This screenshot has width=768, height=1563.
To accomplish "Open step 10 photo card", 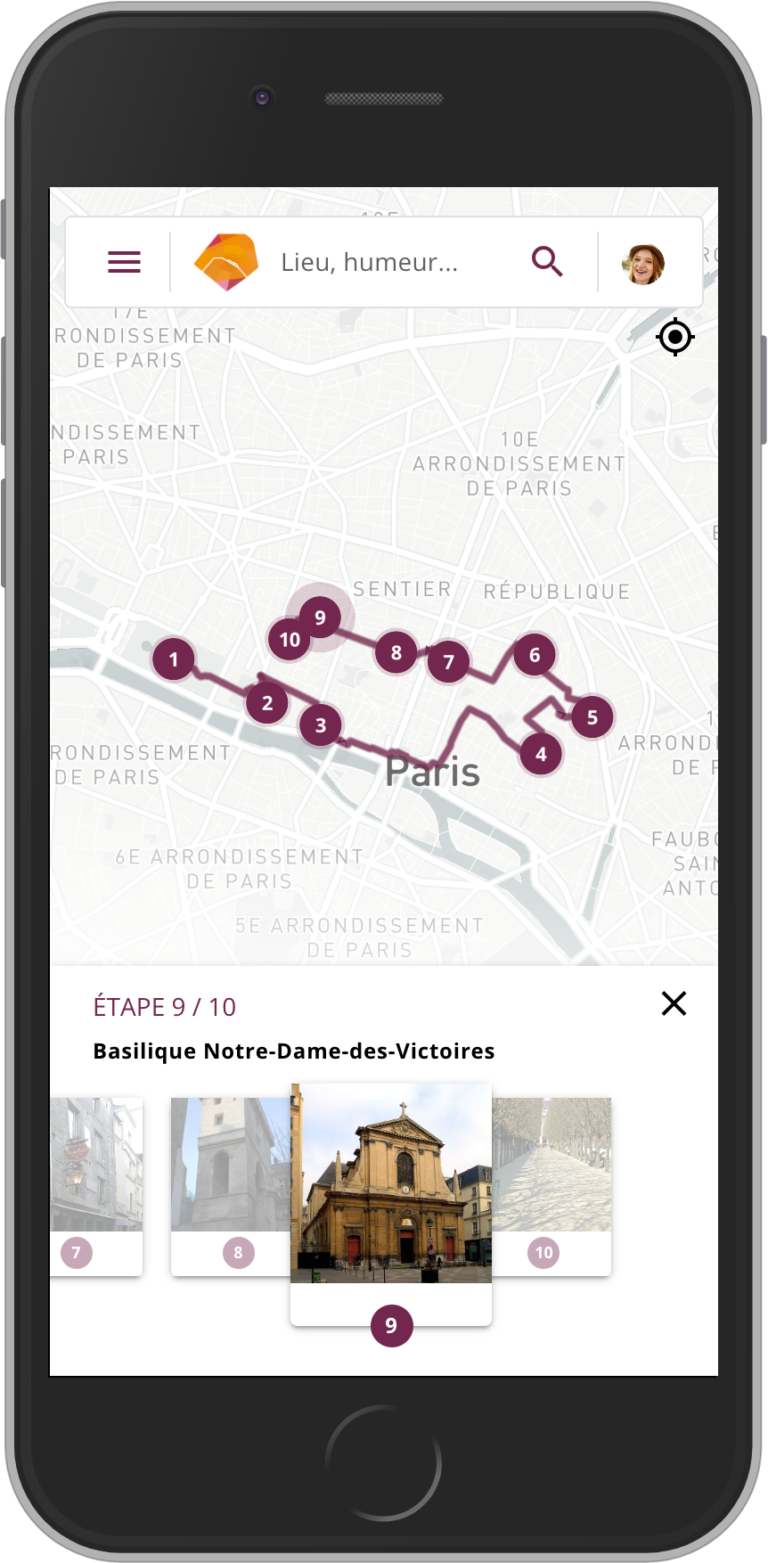I will tap(551, 1185).
